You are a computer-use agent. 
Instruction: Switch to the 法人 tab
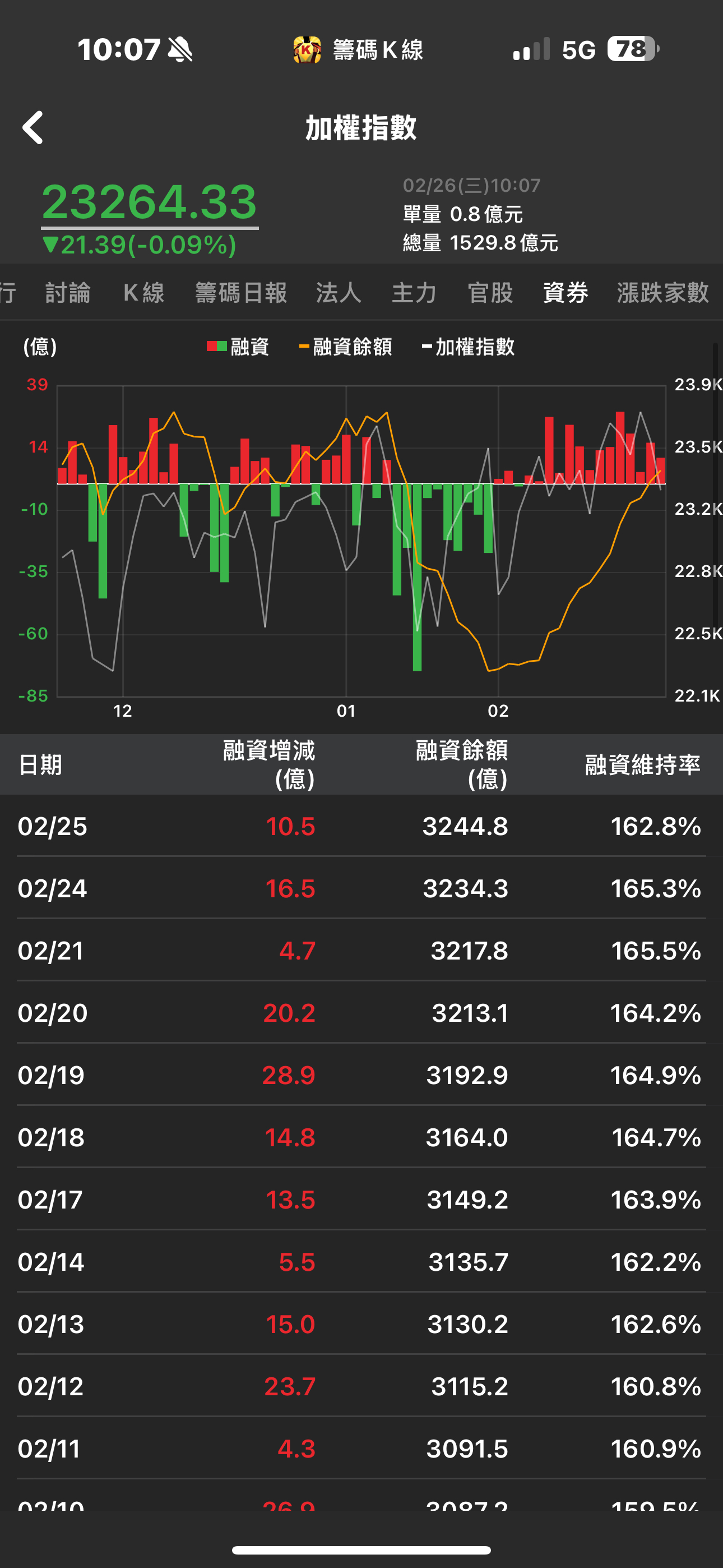tap(339, 293)
